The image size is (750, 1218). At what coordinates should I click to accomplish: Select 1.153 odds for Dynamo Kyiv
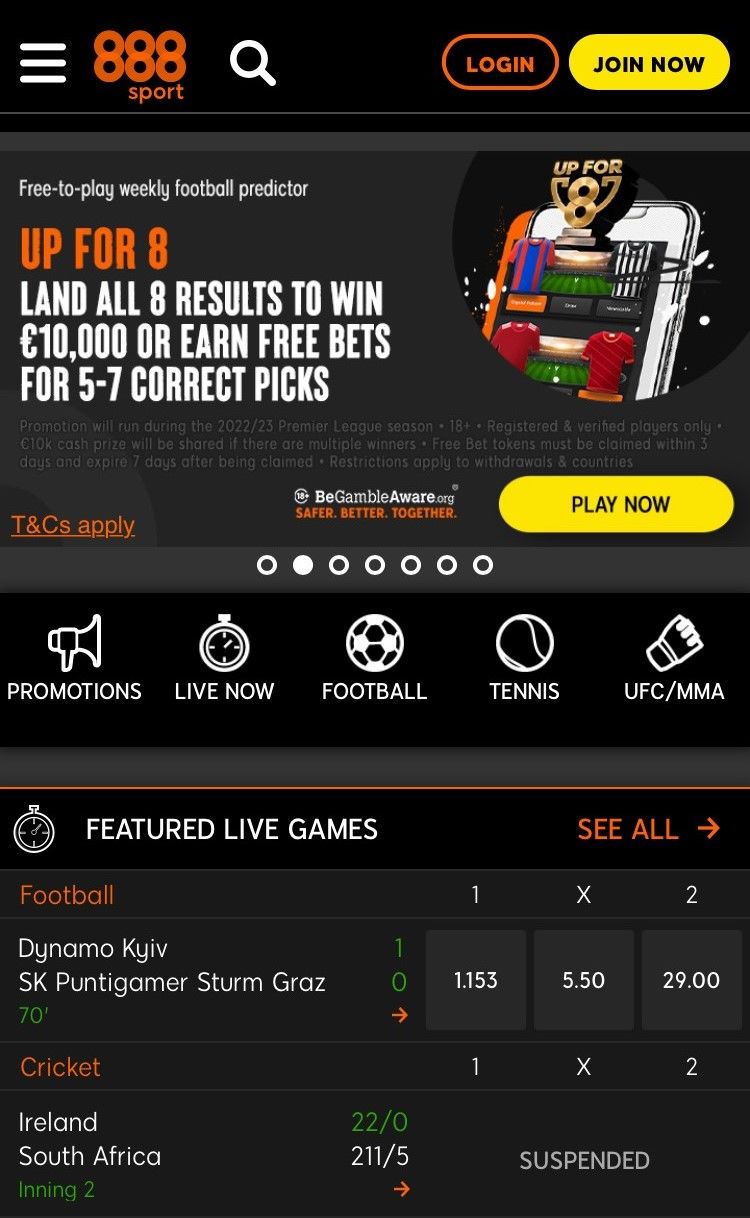[476, 980]
